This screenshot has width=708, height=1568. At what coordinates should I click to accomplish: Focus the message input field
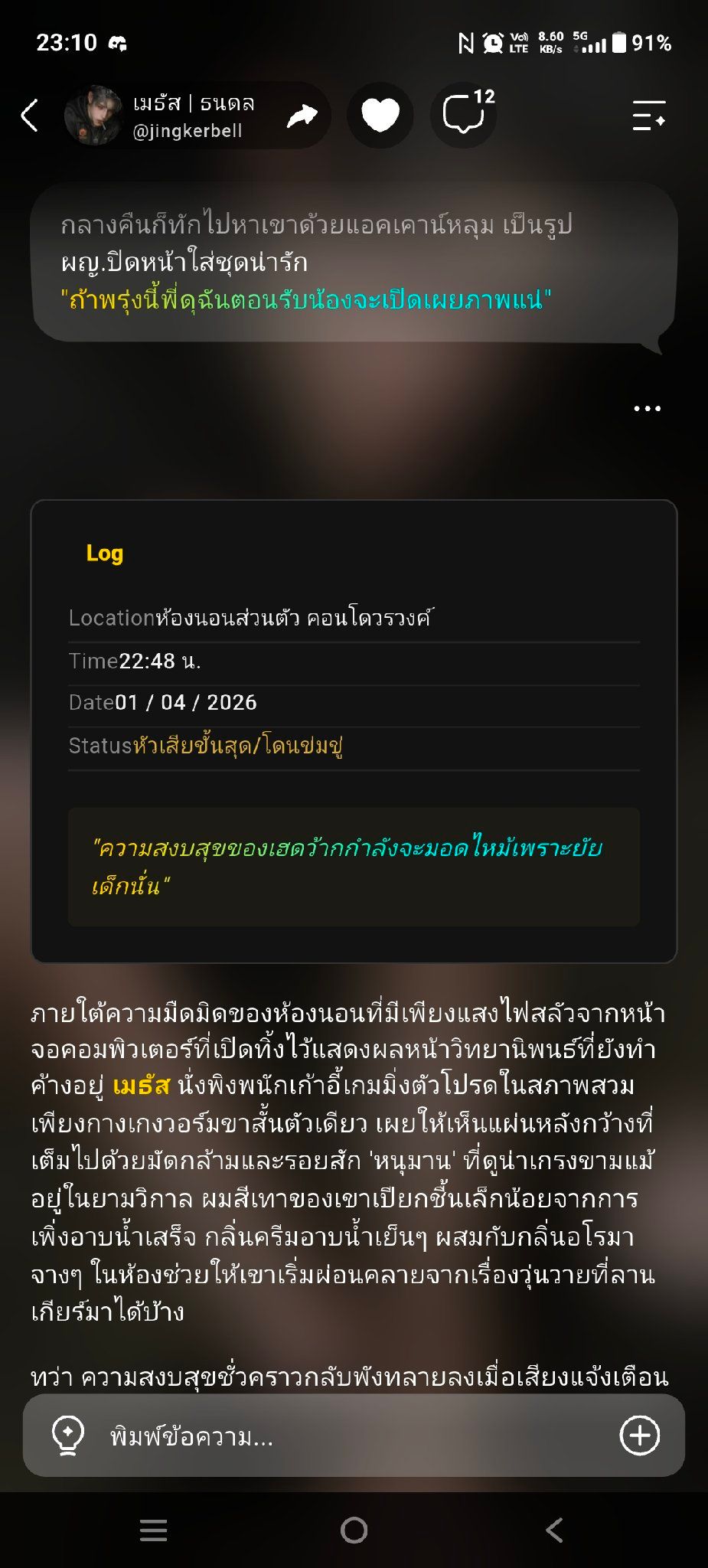[354, 1436]
